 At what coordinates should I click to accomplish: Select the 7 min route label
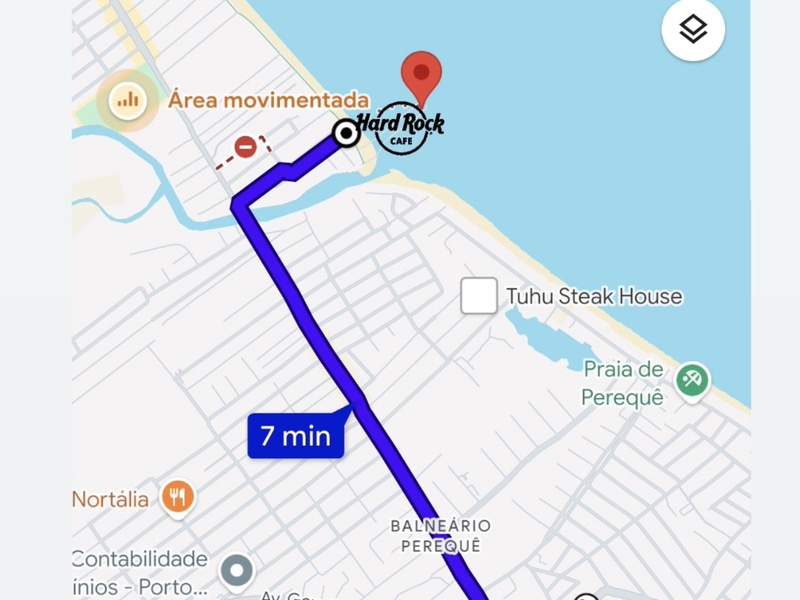tap(296, 436)
